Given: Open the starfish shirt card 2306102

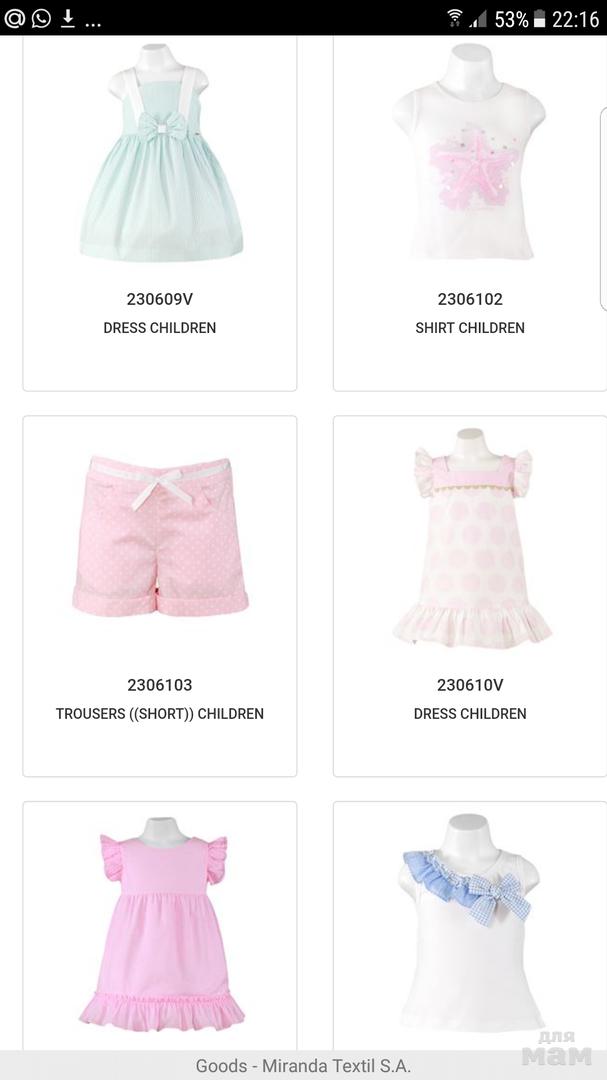Looking at the screenshot, I should [x=470, y=200].
